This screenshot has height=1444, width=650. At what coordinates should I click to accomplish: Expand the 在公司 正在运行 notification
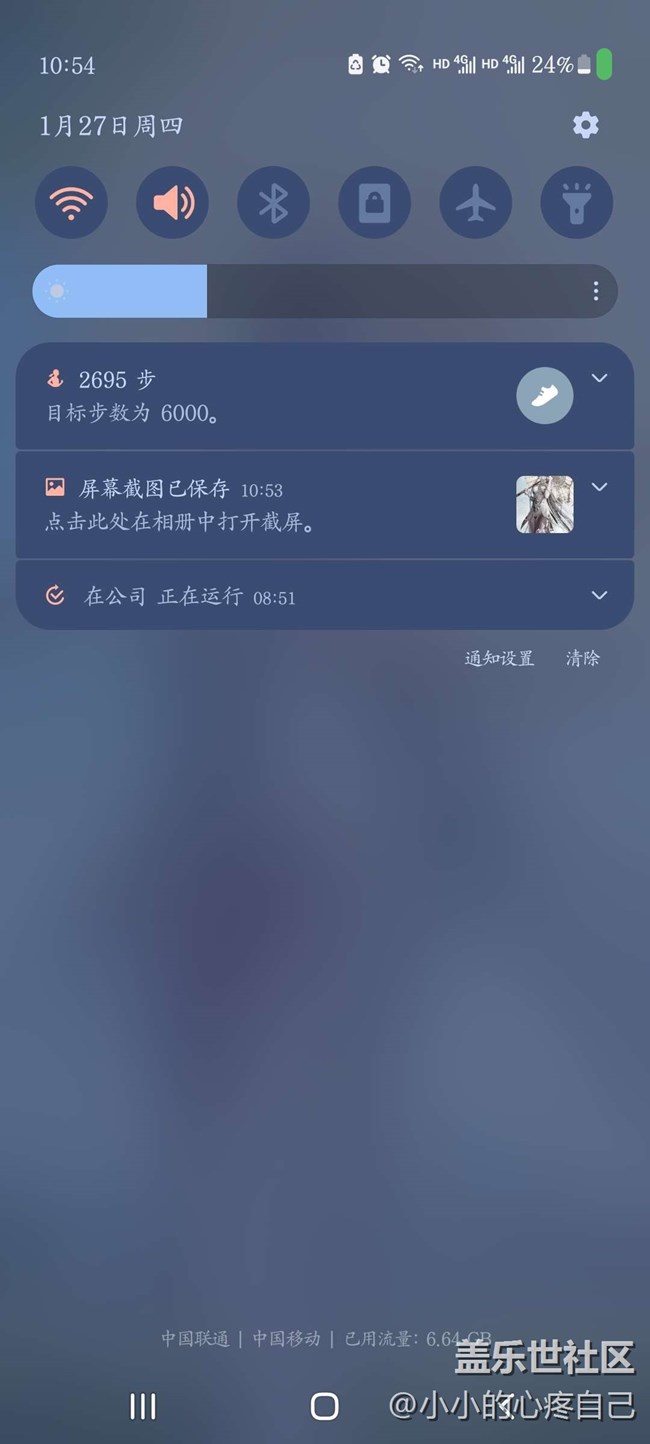[599, 596]
